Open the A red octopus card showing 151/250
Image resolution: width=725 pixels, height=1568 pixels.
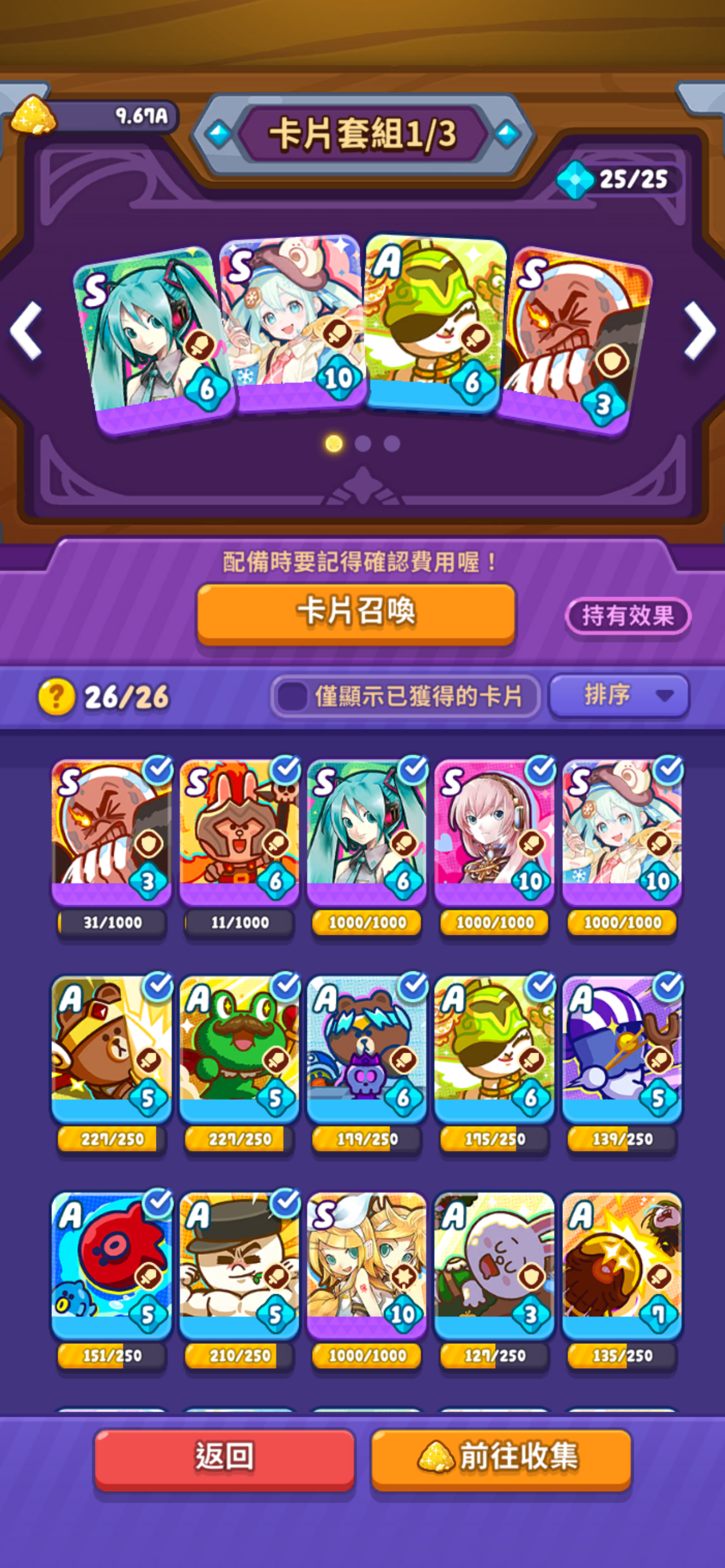[x=111, y=1264]
